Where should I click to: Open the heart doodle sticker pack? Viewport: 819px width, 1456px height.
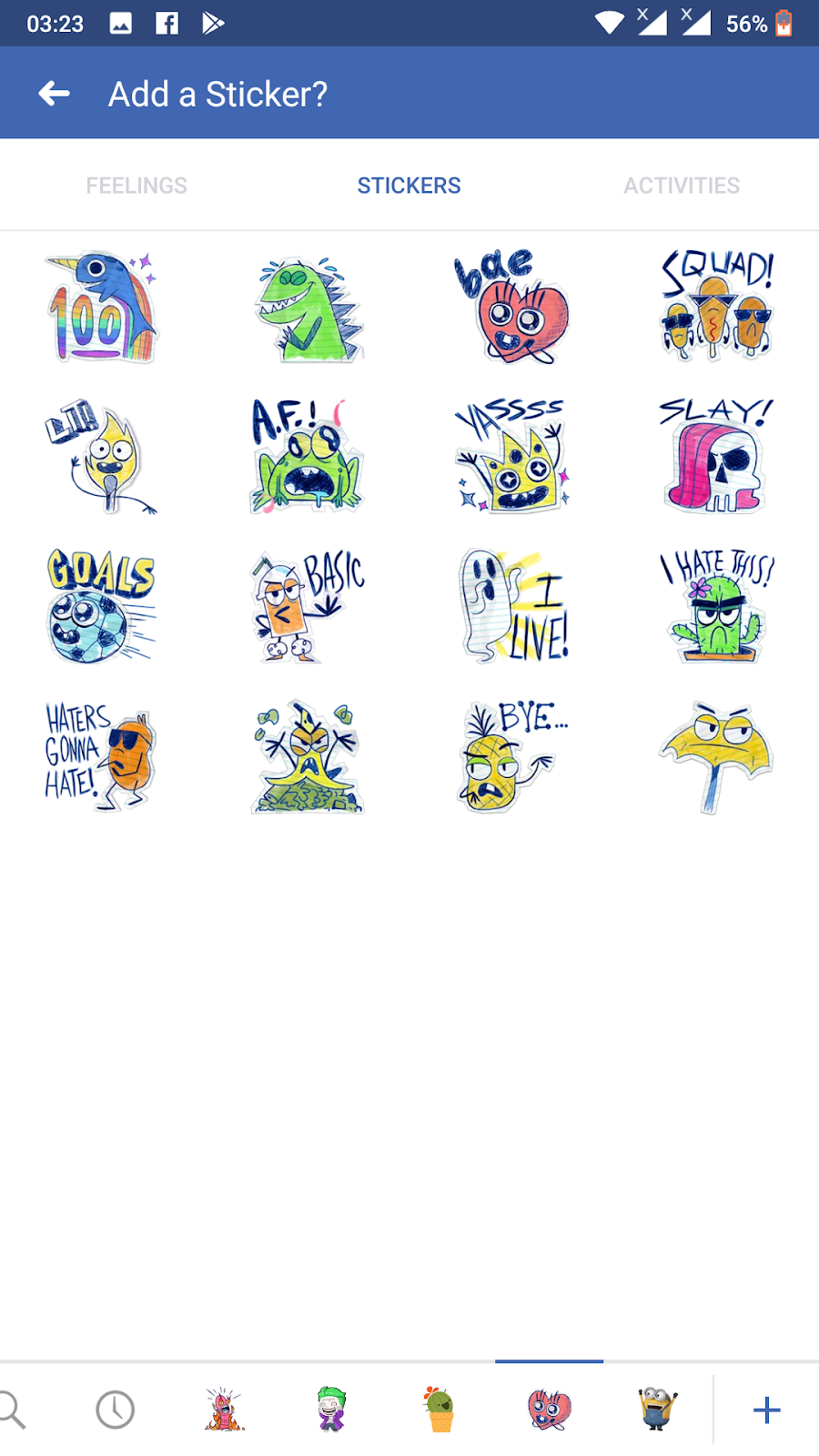548,1410
